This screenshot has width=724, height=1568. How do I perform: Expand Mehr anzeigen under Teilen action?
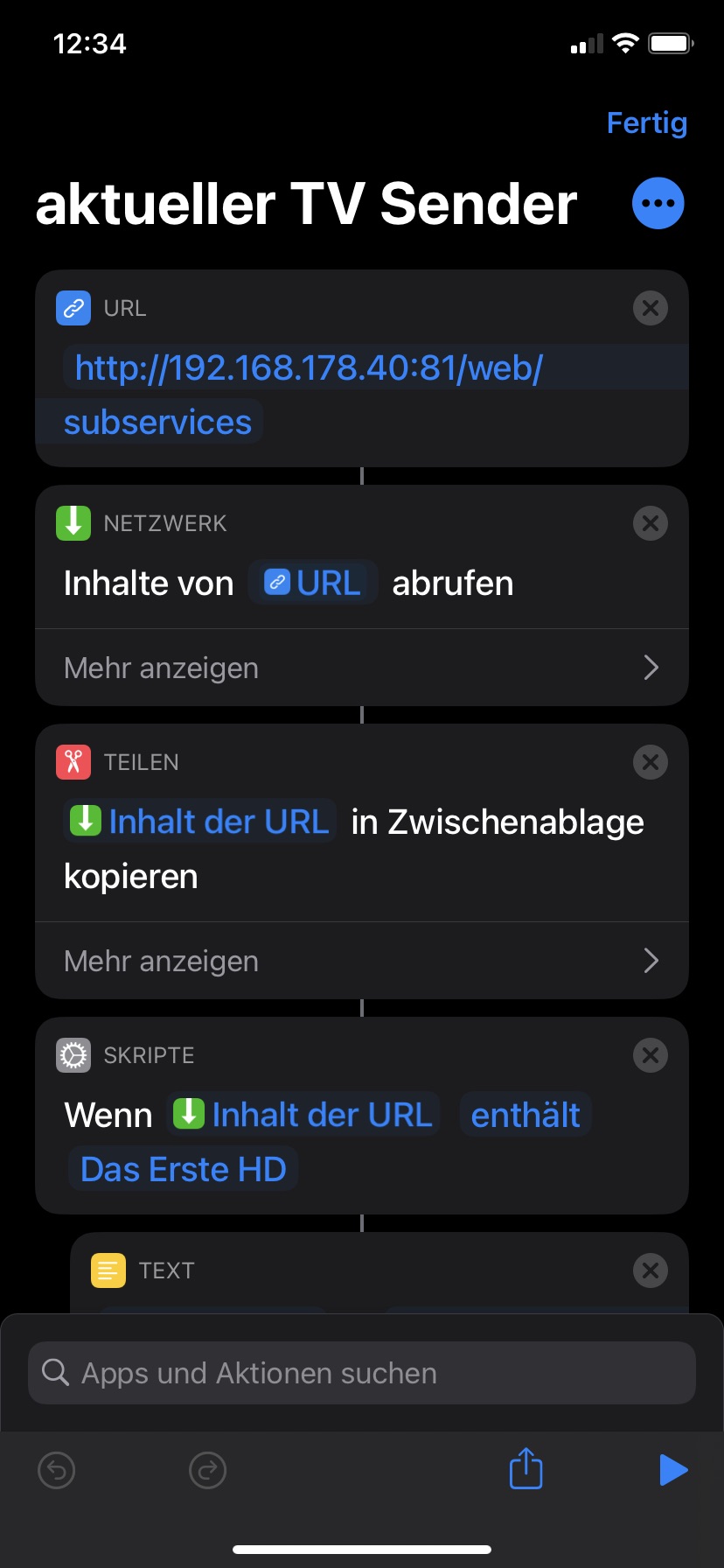point(362,961)
